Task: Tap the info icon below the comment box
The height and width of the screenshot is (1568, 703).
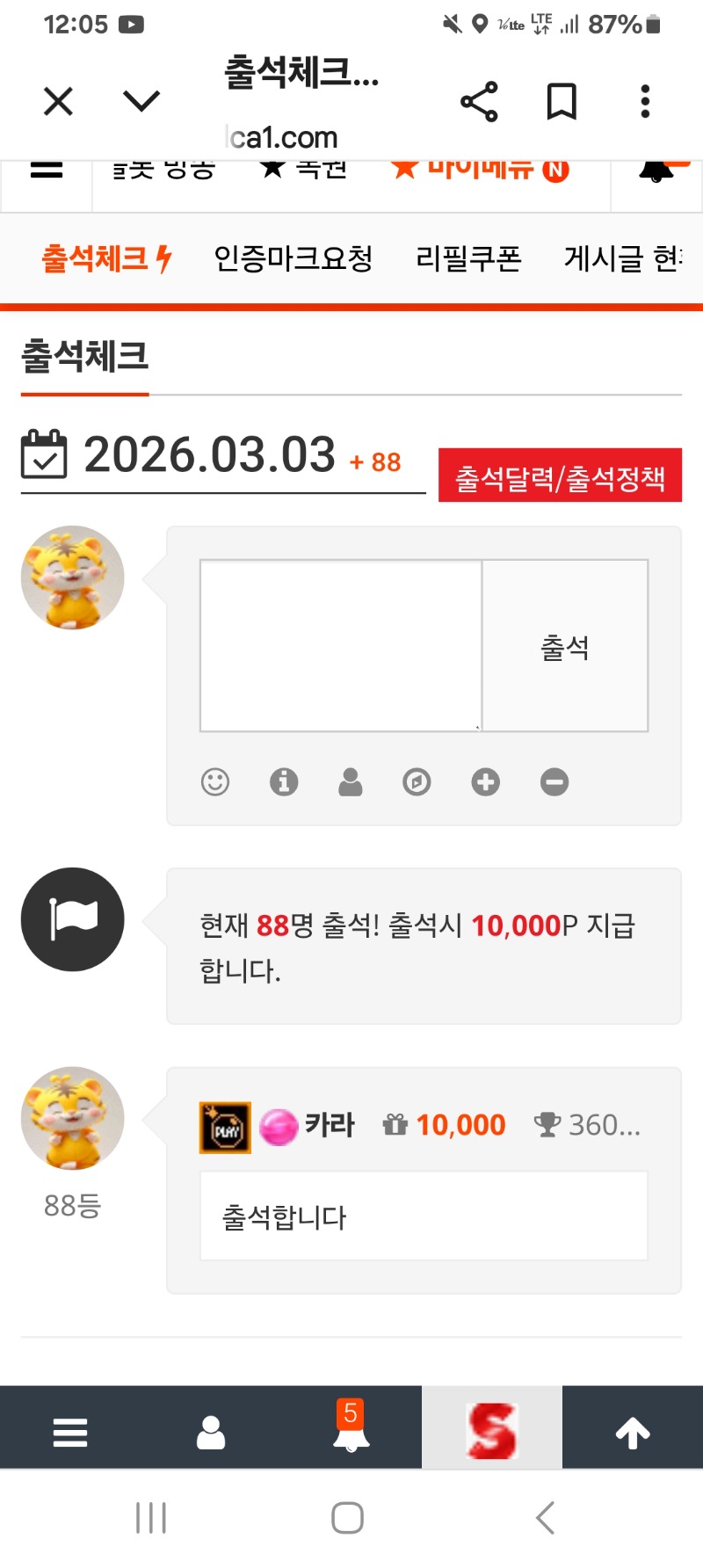Action: click(284, 781)
